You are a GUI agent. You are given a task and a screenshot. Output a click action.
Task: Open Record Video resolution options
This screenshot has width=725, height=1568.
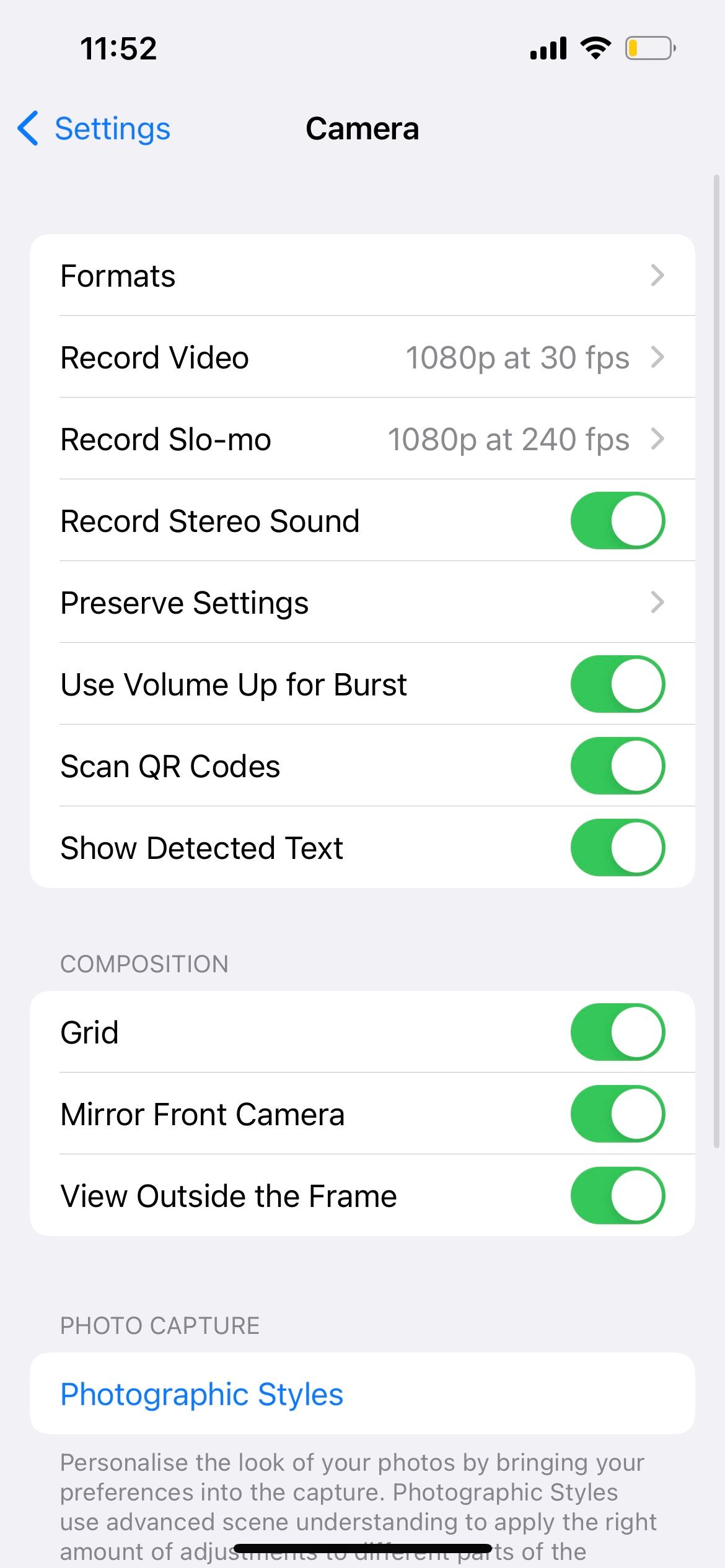(x=362, y=357)
